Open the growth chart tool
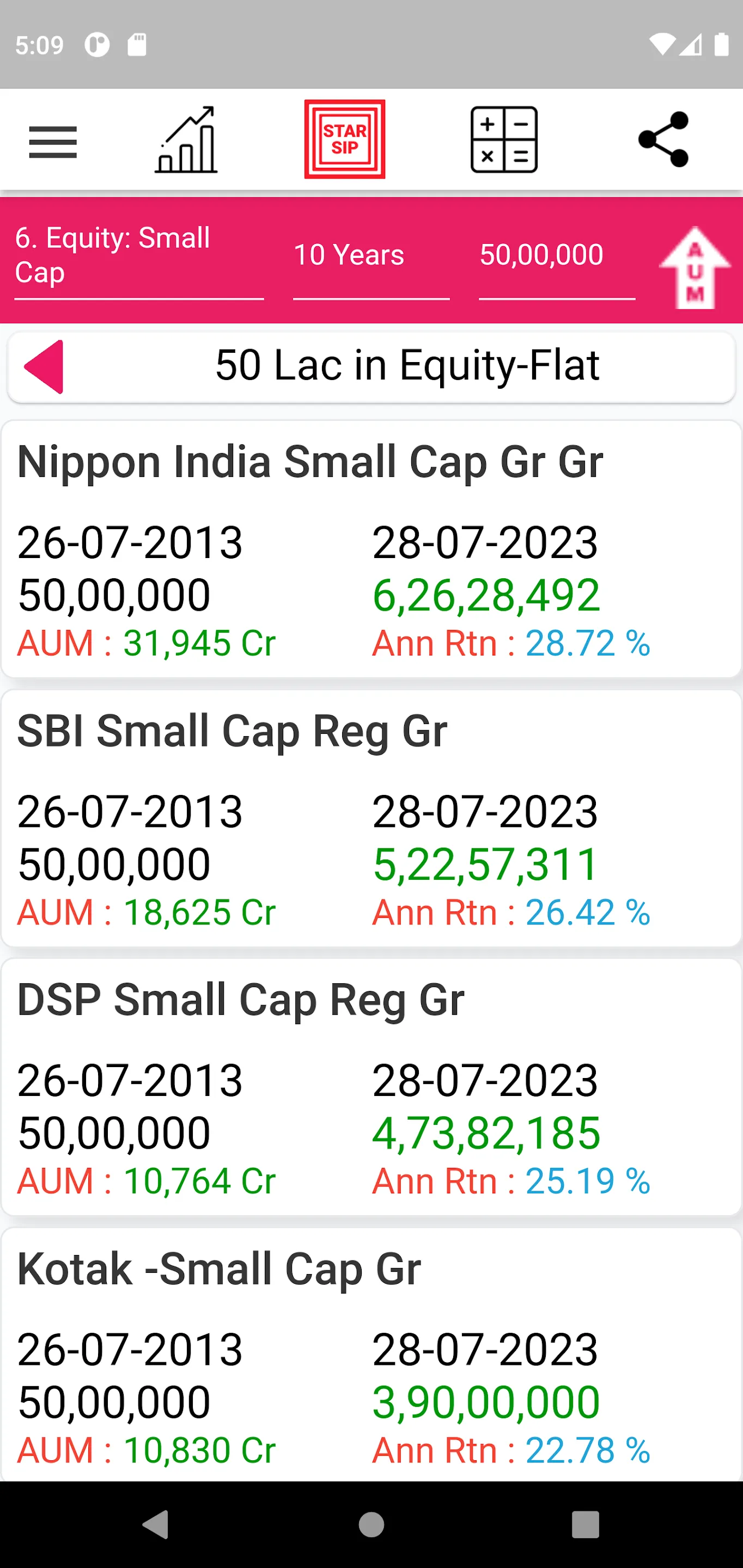 tap(186, 140)
